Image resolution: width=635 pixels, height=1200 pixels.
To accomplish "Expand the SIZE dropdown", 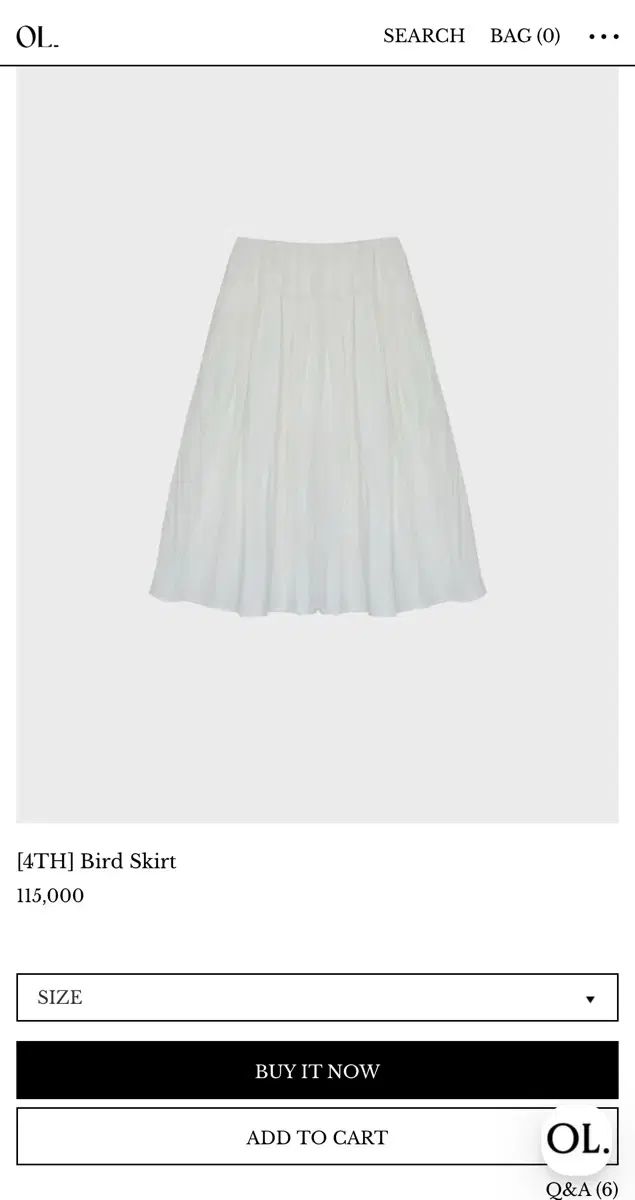I will [317, 997].
